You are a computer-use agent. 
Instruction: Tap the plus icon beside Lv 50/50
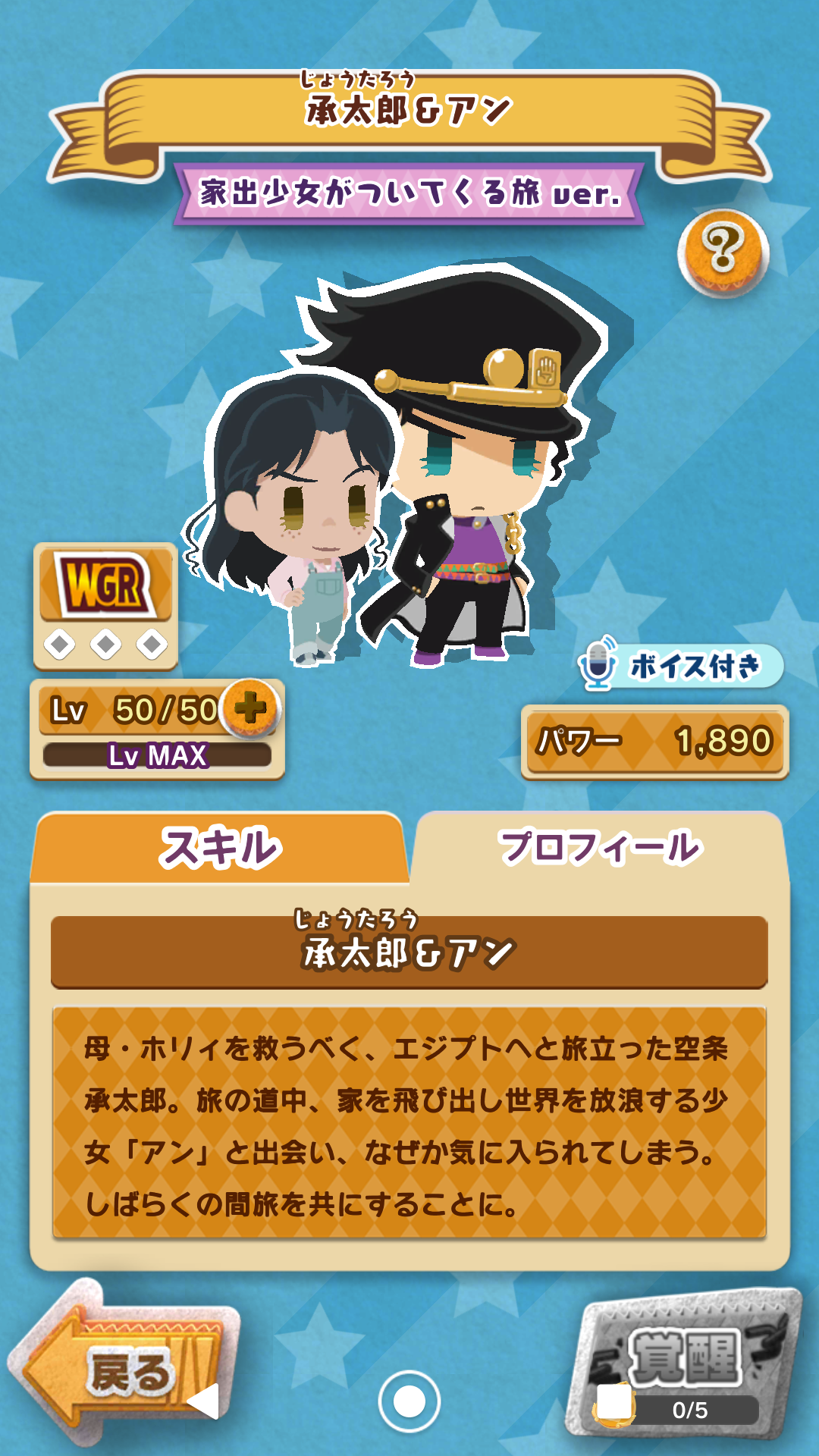click(252, 709)
